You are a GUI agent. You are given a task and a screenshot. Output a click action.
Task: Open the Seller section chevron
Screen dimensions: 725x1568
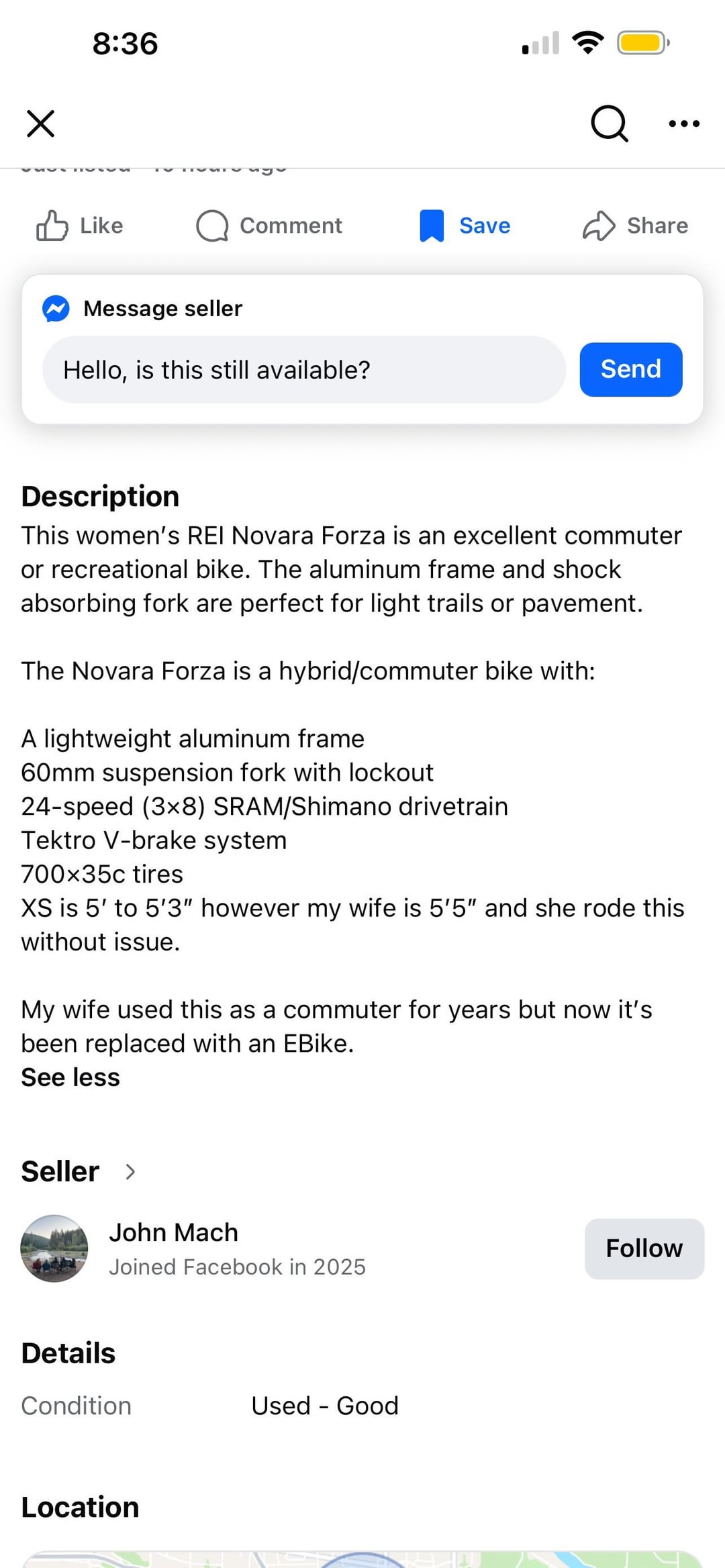pos(130,1171)
